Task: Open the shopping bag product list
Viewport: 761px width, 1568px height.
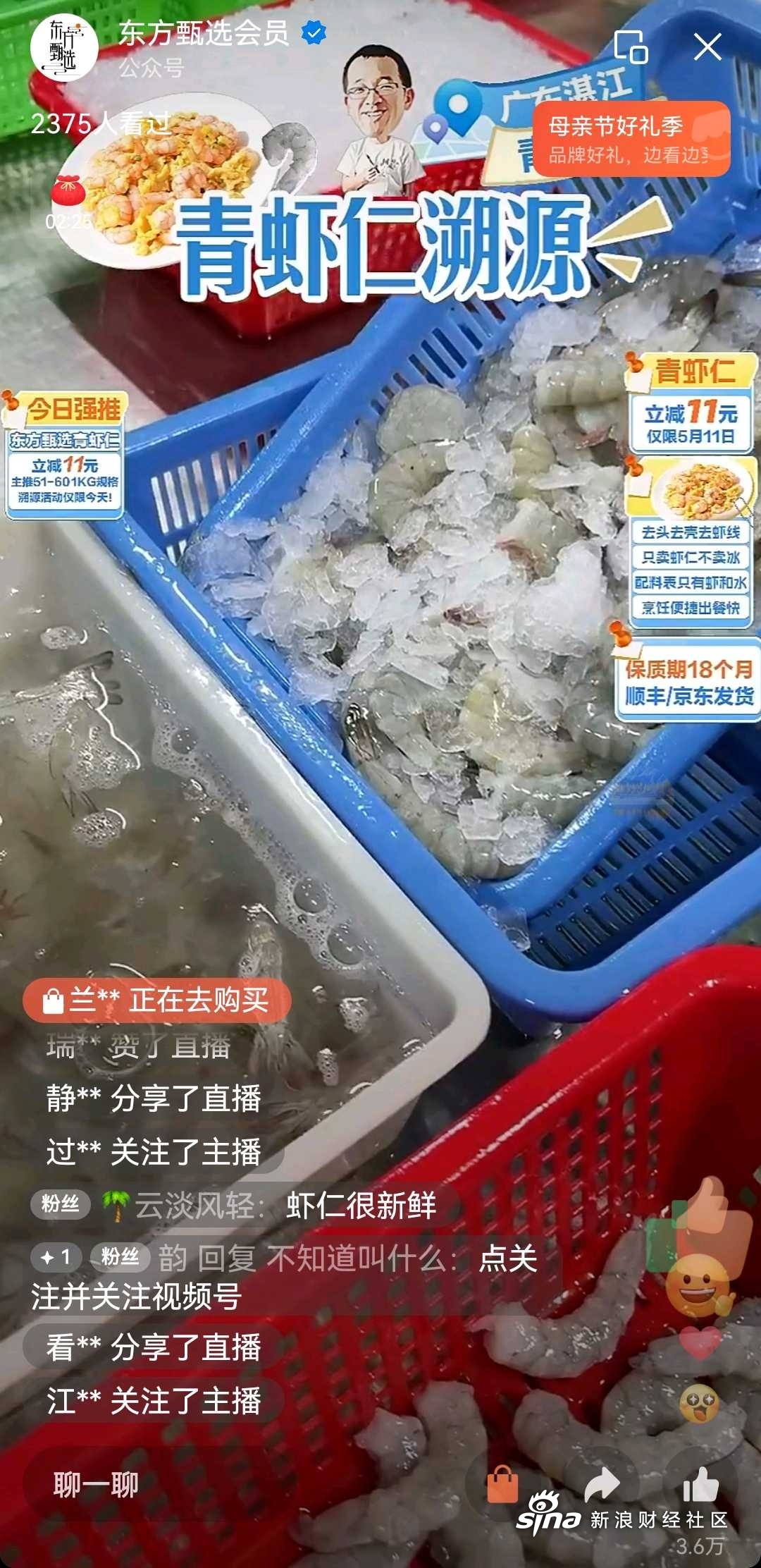Action: pyautogui.click(x=502, y=1484)
